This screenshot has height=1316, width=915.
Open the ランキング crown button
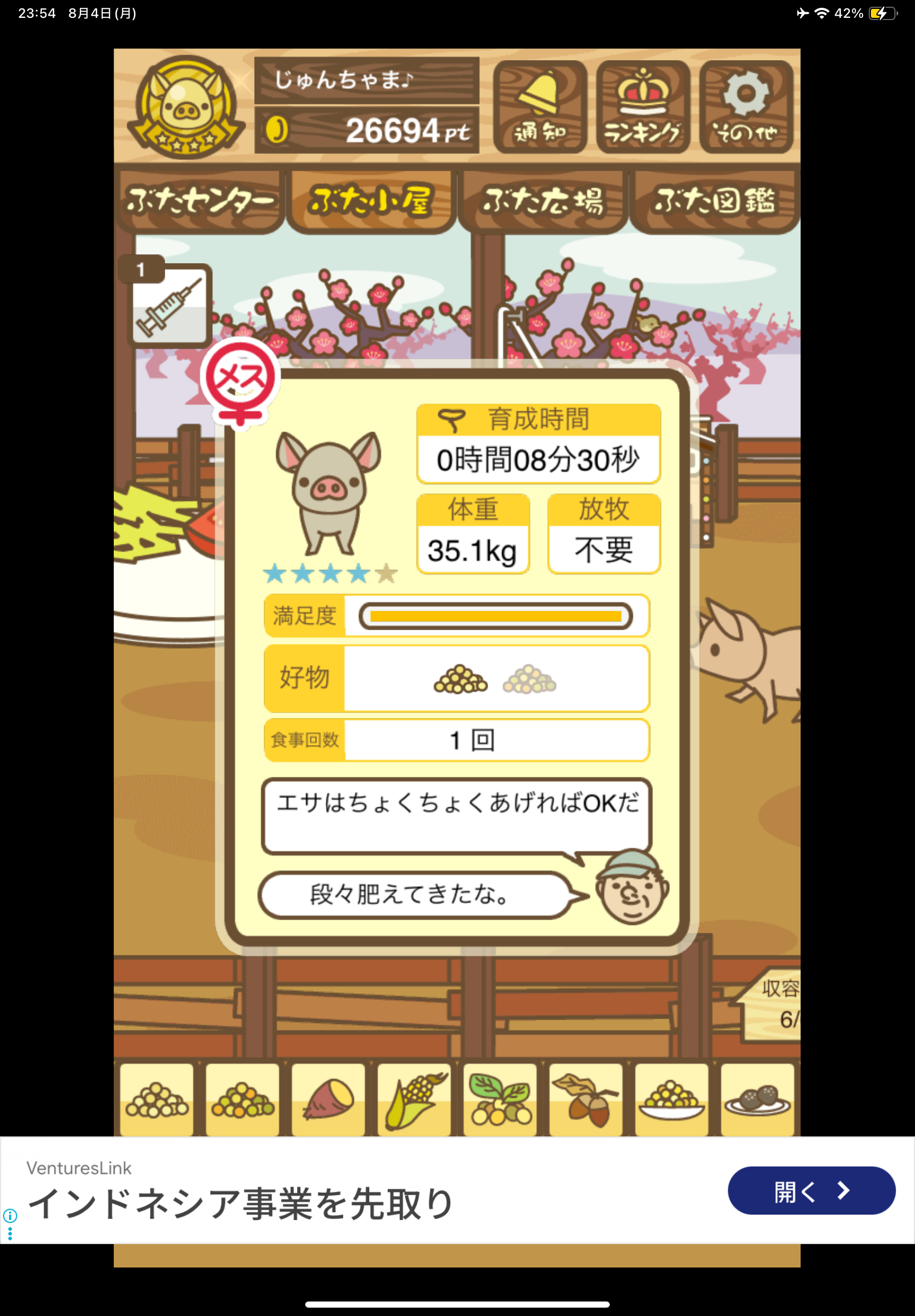pyautogui.click(x=642, y=107)
